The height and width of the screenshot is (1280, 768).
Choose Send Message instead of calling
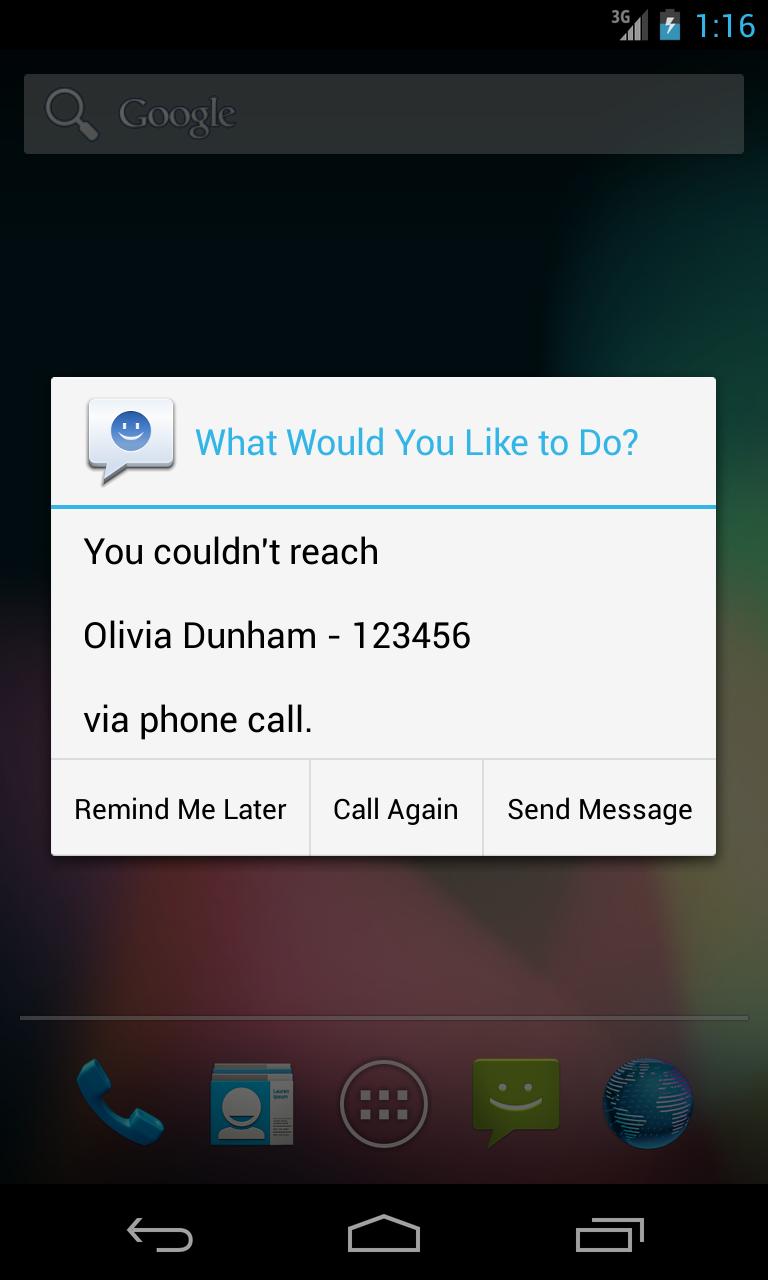click(599, 808)
